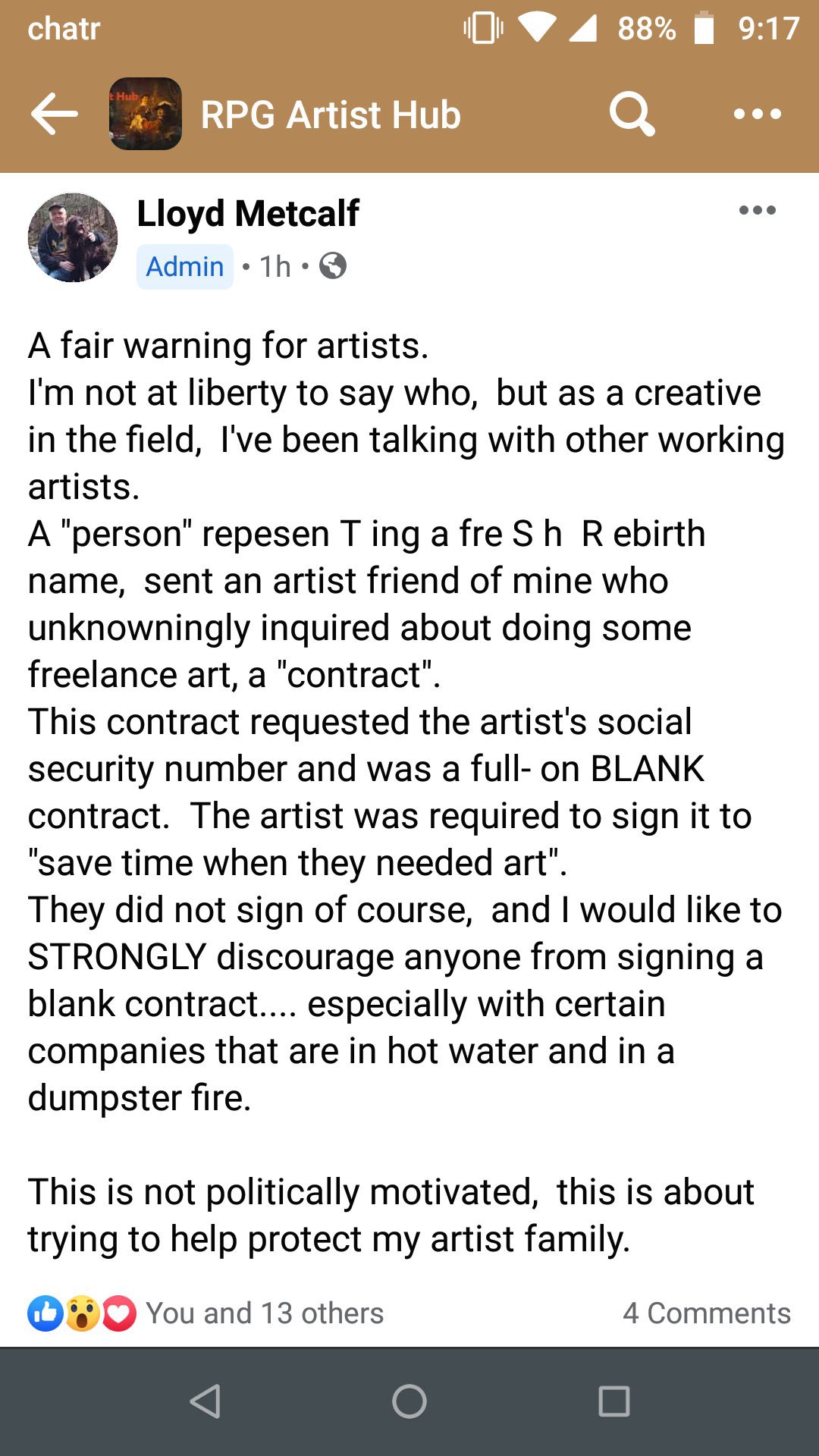
Task: Tap the system home button
Action: (409, 1401)
